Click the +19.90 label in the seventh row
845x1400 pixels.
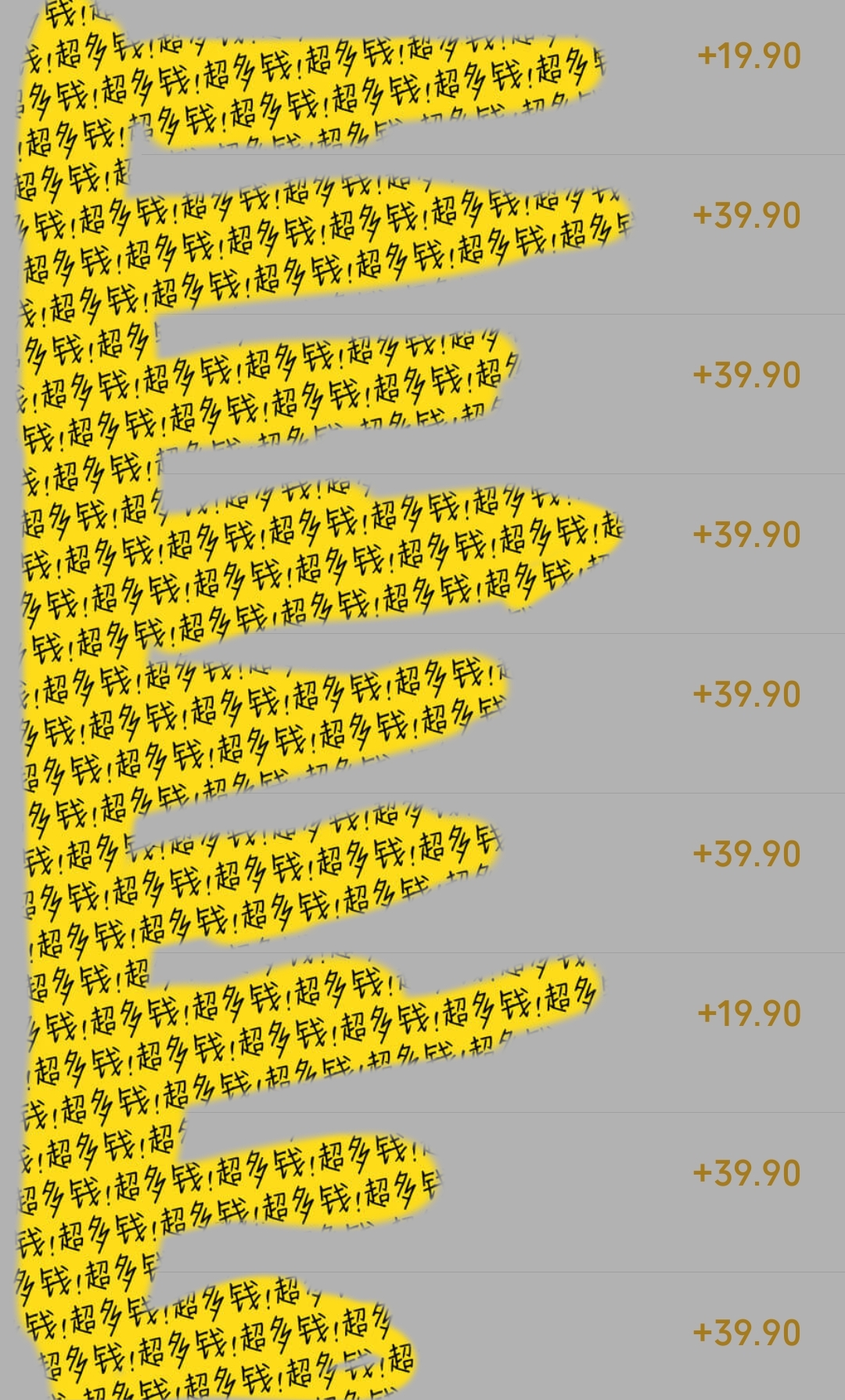pyautogui.click(x=747, y=1013)
